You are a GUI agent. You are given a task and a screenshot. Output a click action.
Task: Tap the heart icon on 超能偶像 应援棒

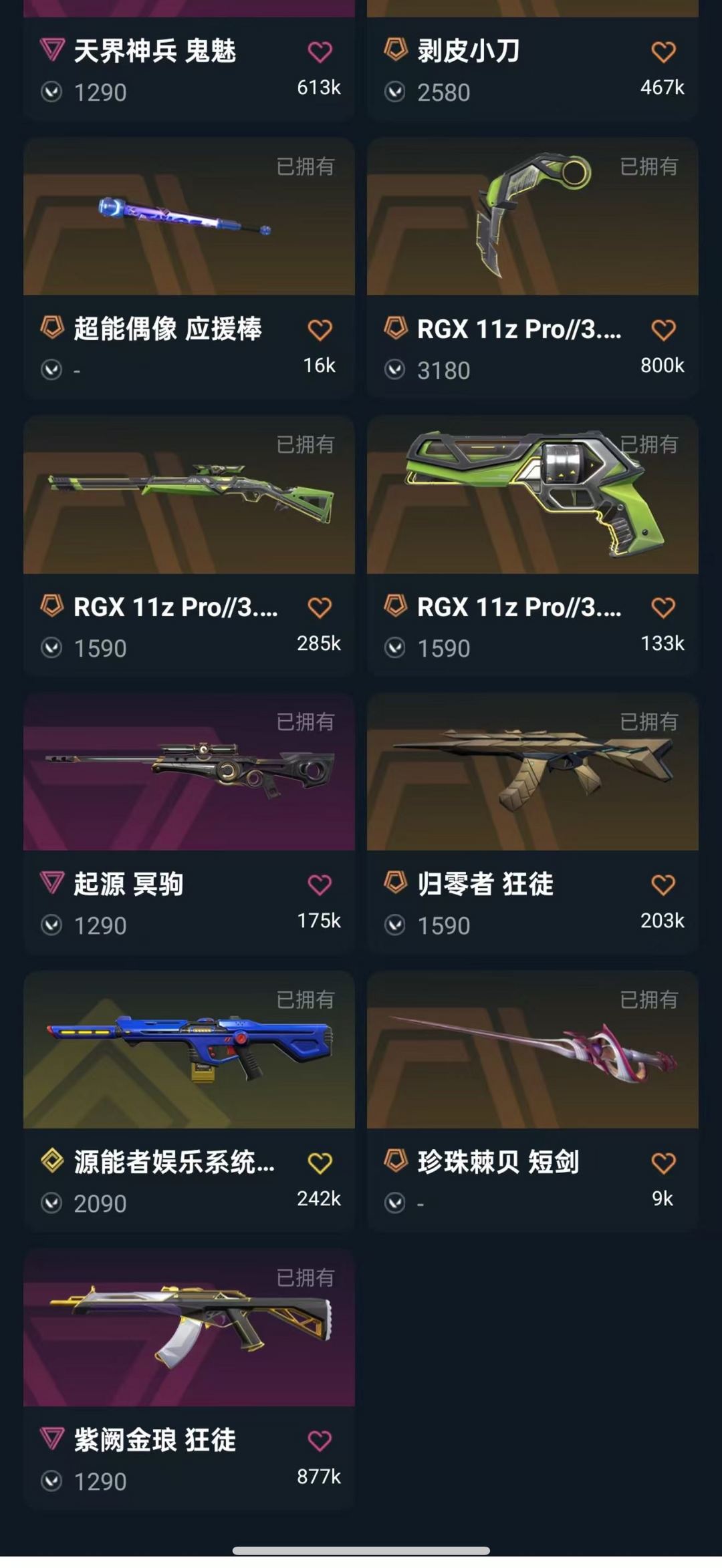pyautogui.click(x=320, y=330)
